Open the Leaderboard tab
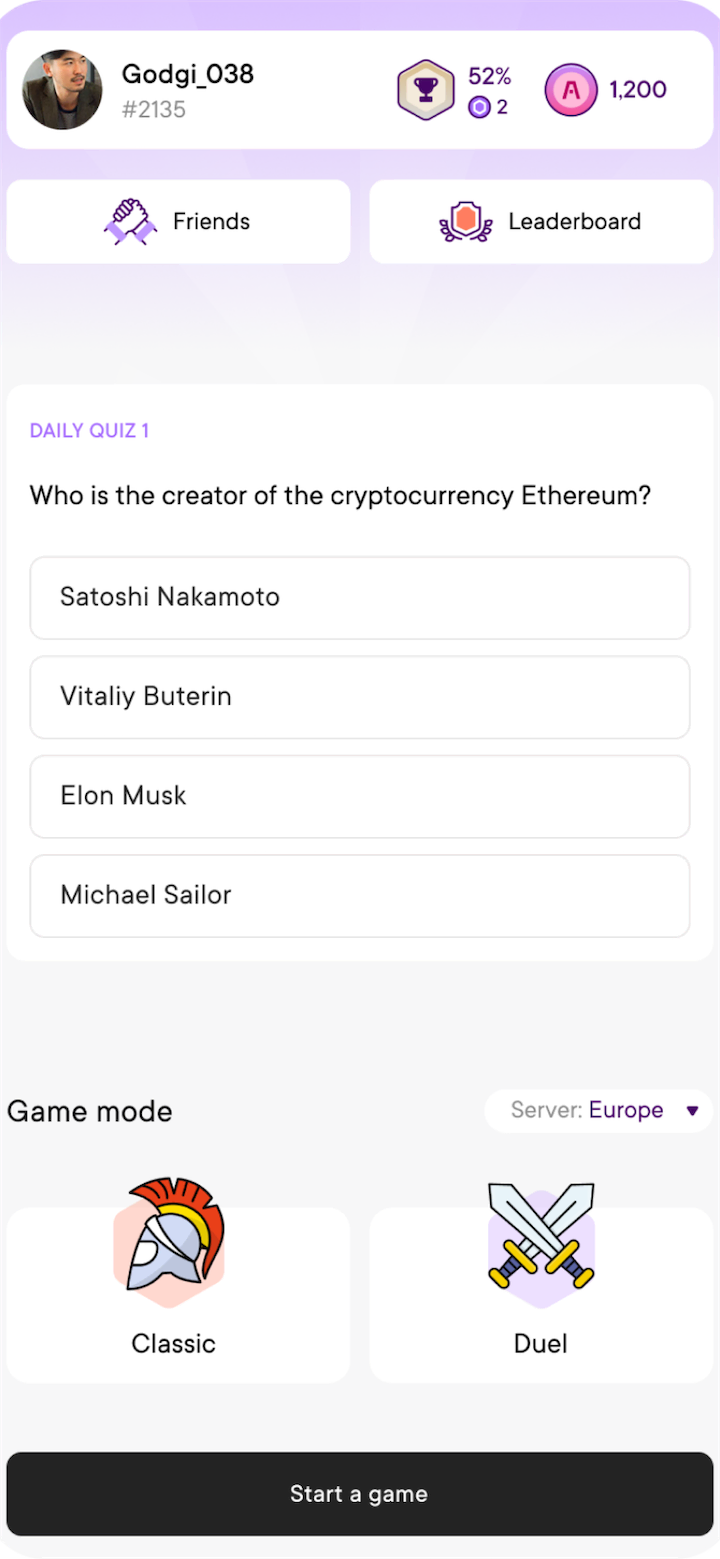 [541, 221]
